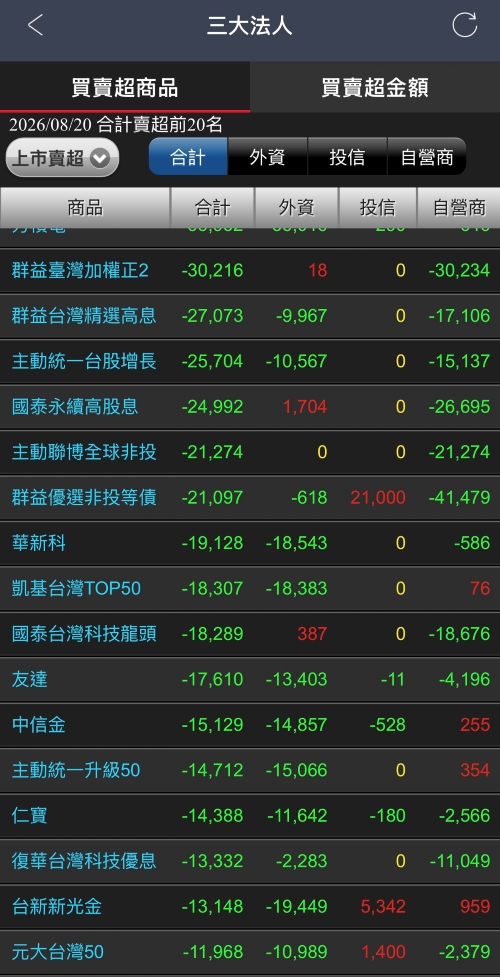Open 元大台灣50 row
This screenshot has width=500, height=977.
pos(250,952)
